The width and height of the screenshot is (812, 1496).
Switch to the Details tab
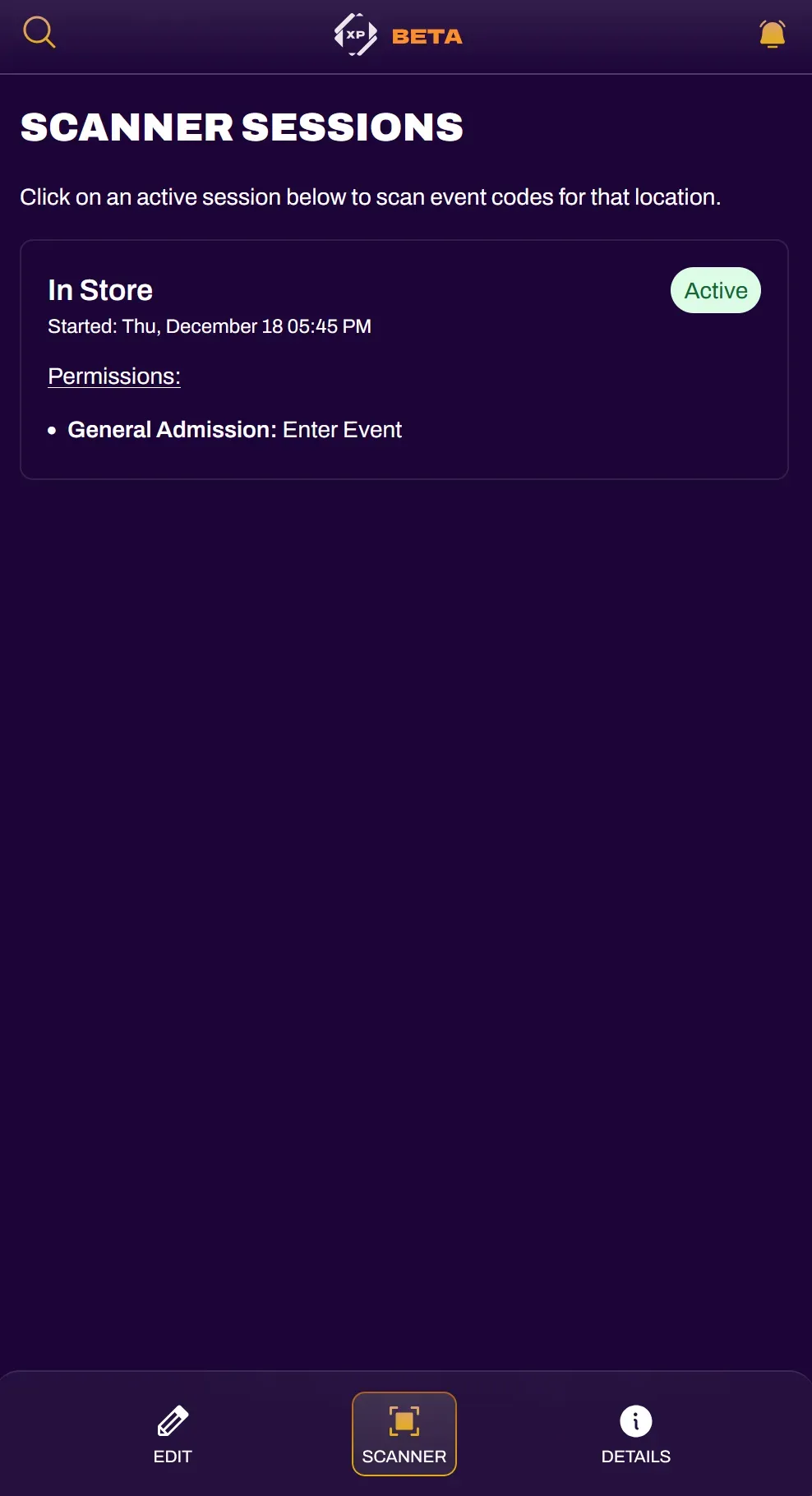pos(634,1434)
